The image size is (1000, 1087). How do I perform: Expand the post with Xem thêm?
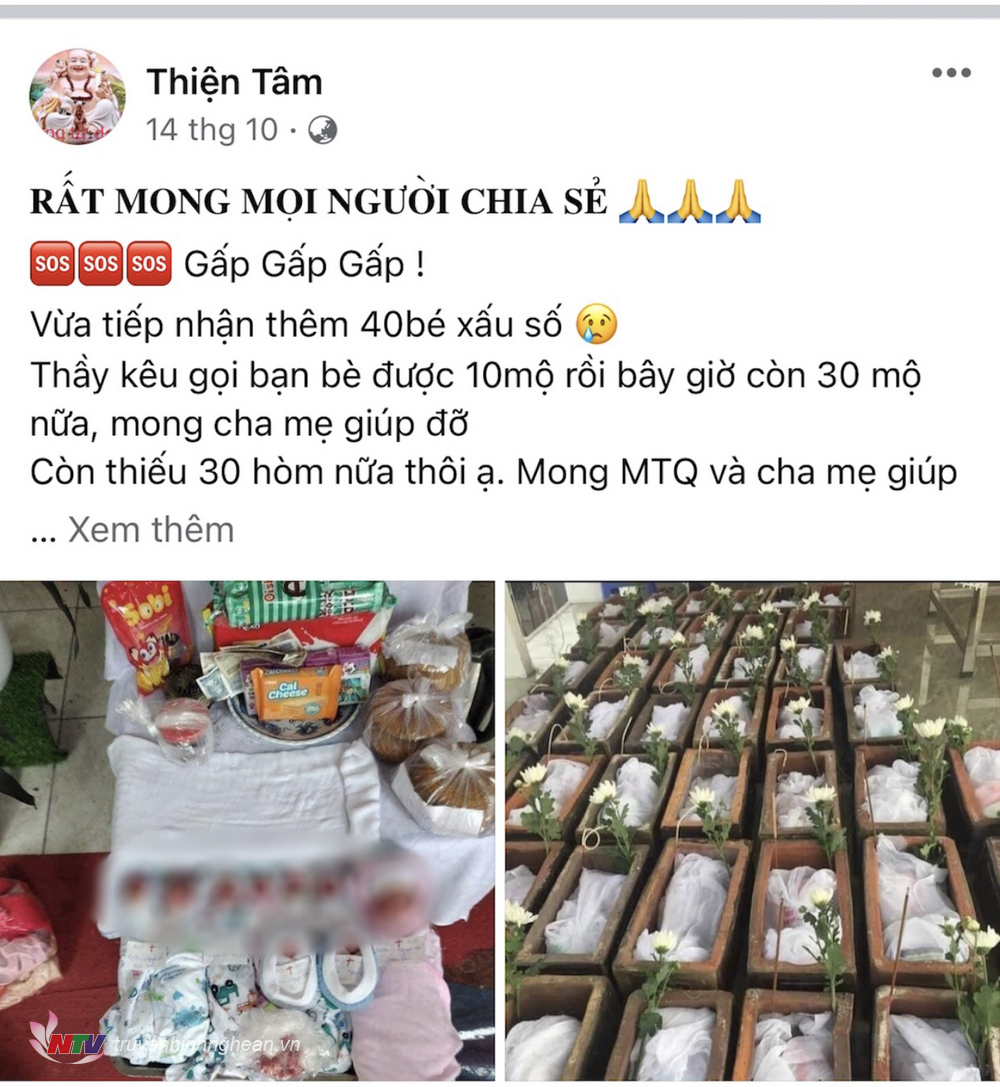tap(150, 529)
